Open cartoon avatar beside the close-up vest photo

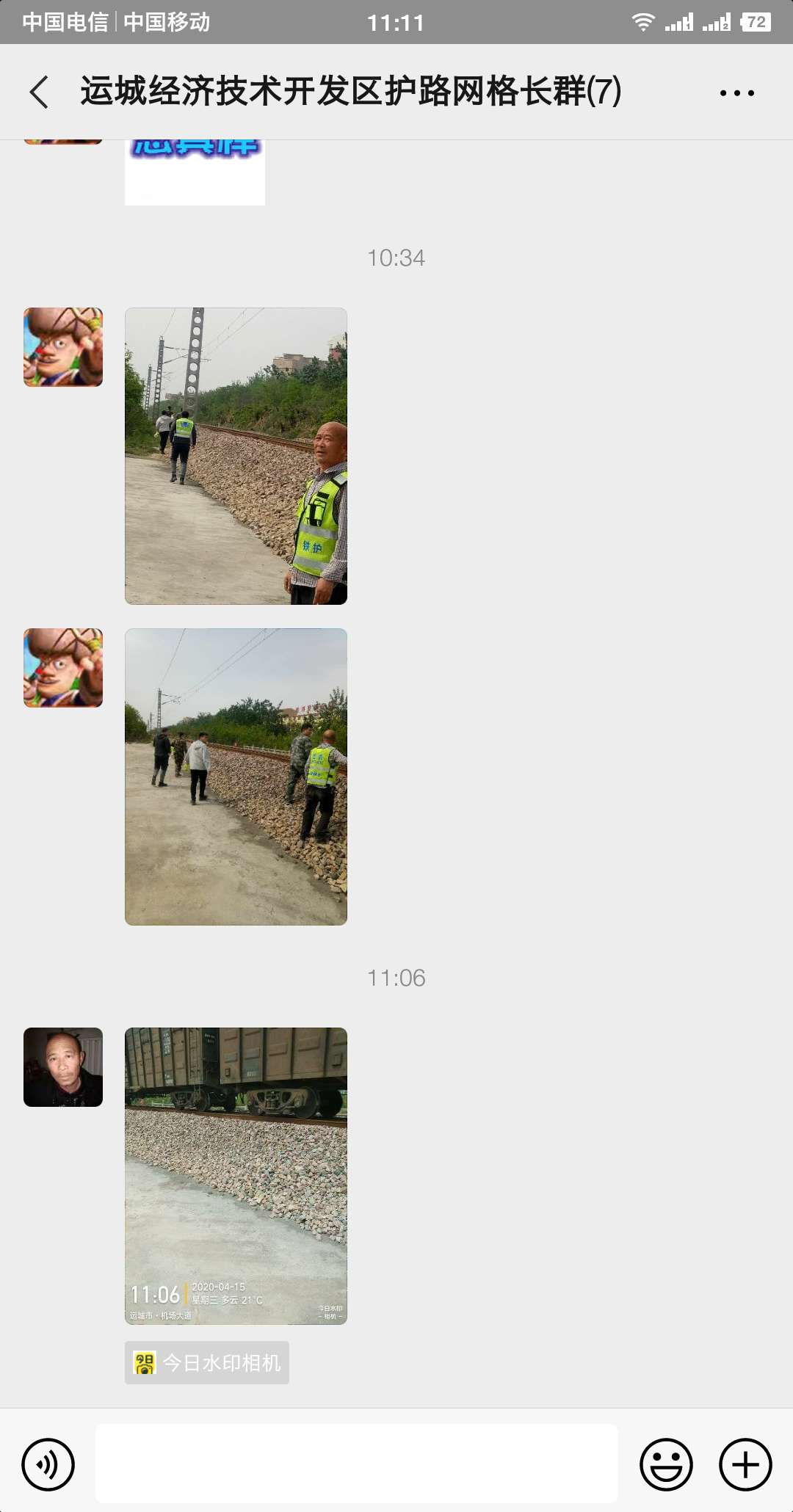coord(63,347)
